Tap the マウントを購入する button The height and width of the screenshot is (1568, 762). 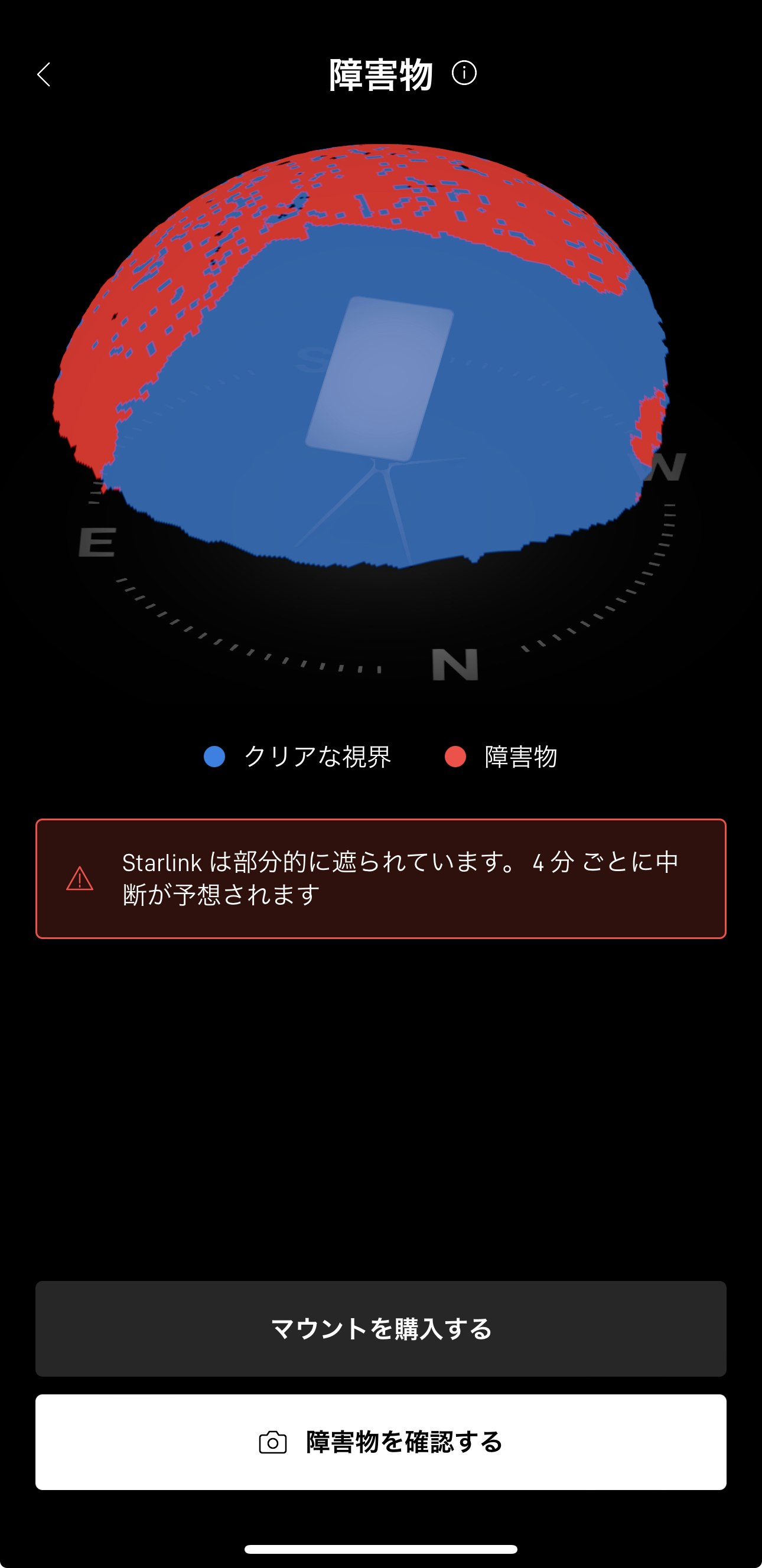click(381, 1329)
